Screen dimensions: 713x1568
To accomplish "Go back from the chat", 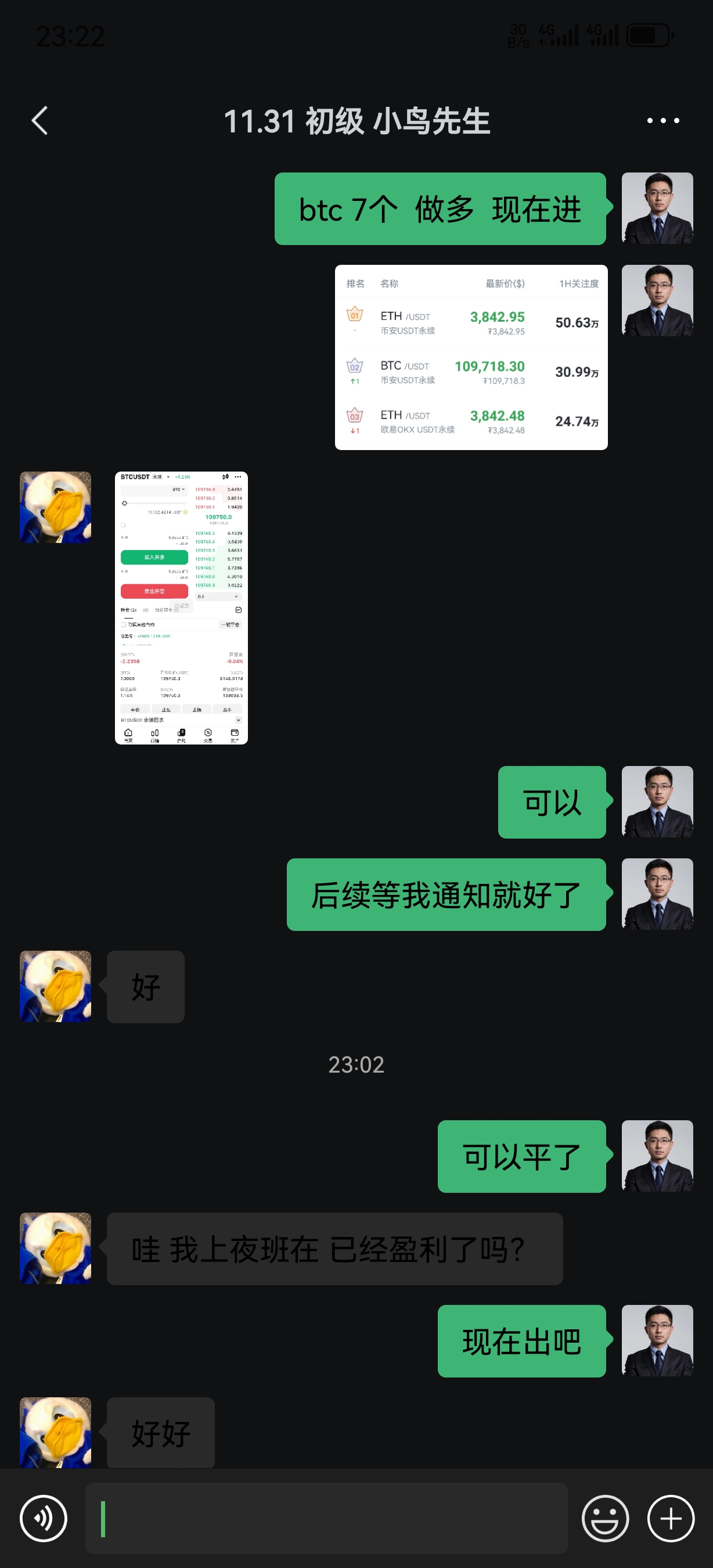I will [40, 121].
